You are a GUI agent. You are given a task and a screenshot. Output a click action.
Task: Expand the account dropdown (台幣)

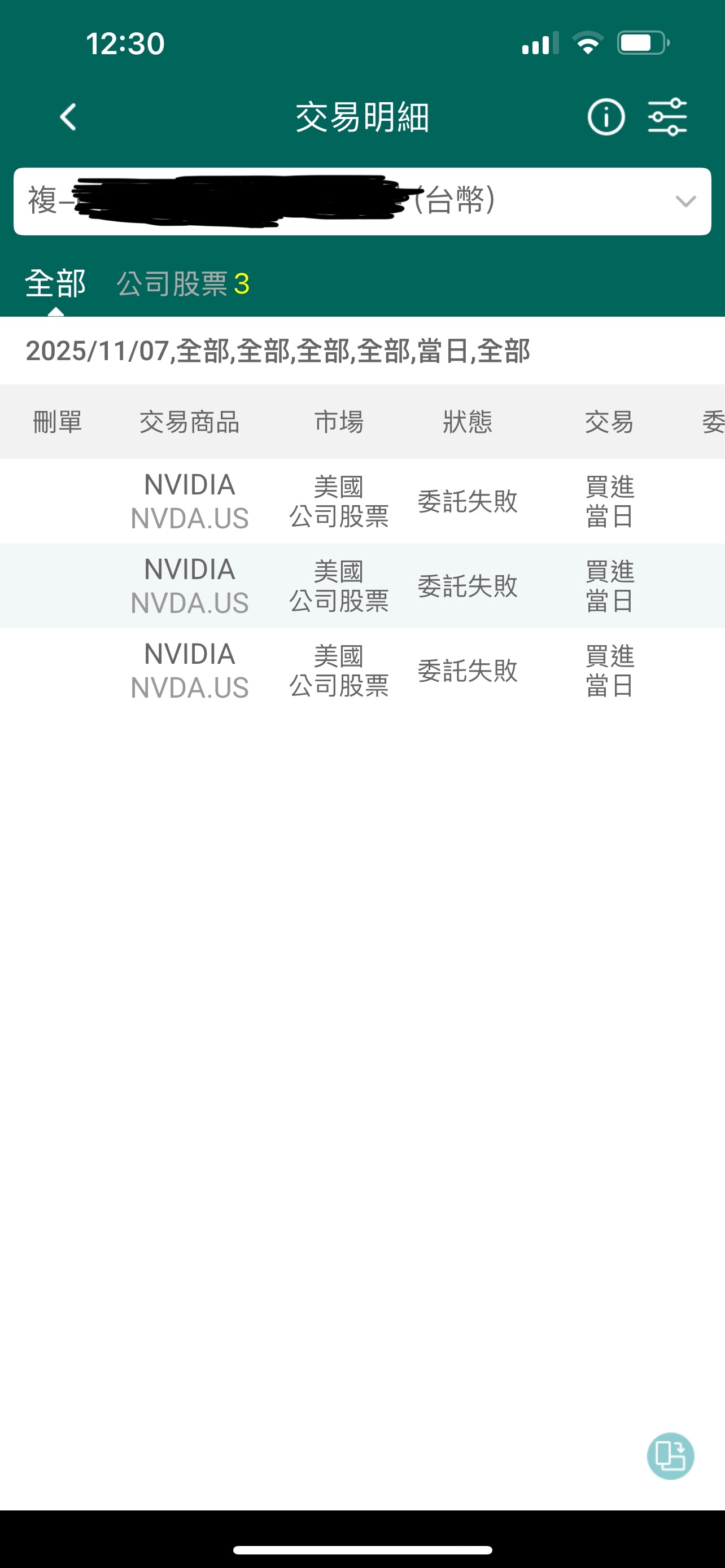[685, 202]
